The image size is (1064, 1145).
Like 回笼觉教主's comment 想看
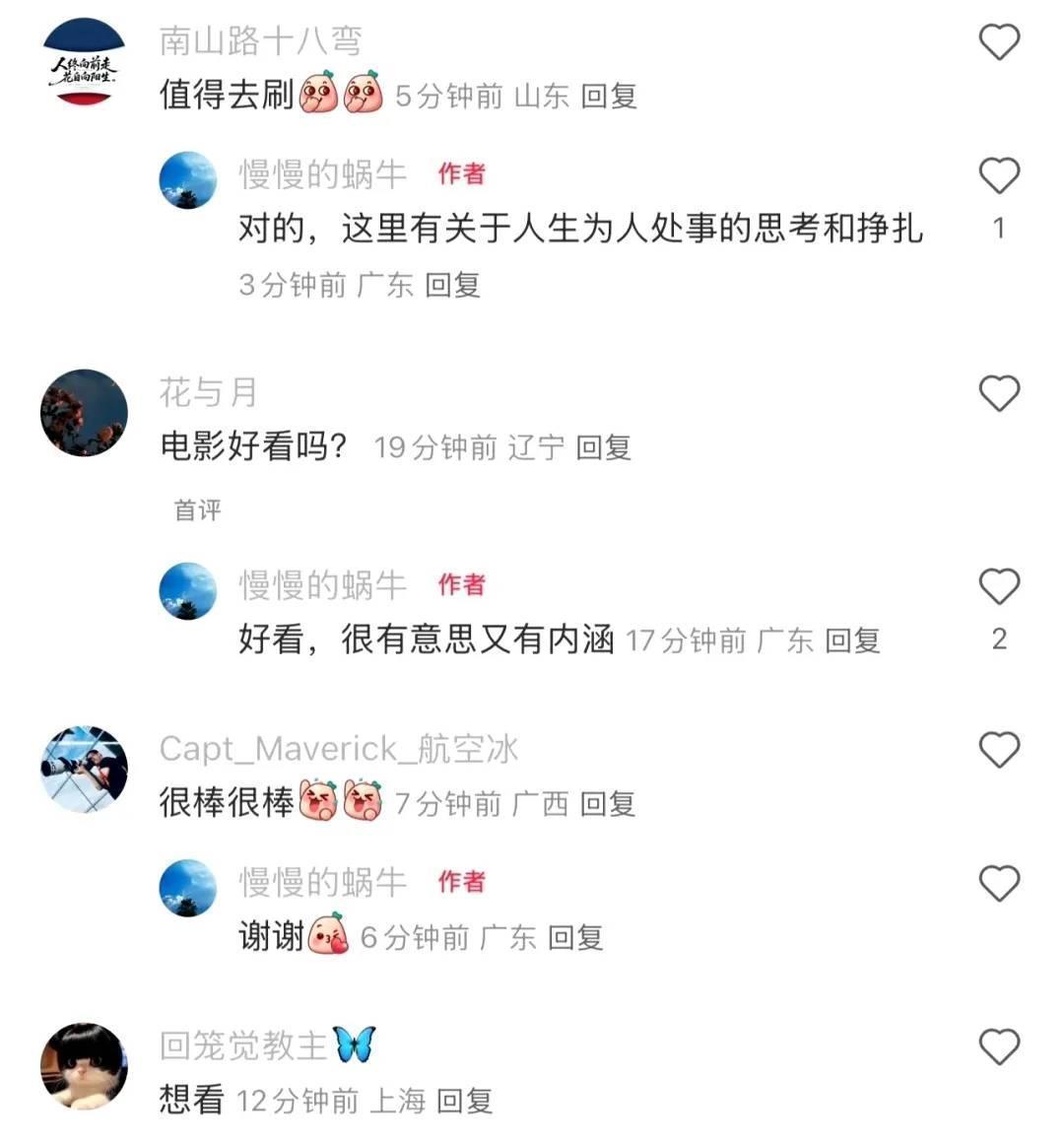(x=998, y=1047)
